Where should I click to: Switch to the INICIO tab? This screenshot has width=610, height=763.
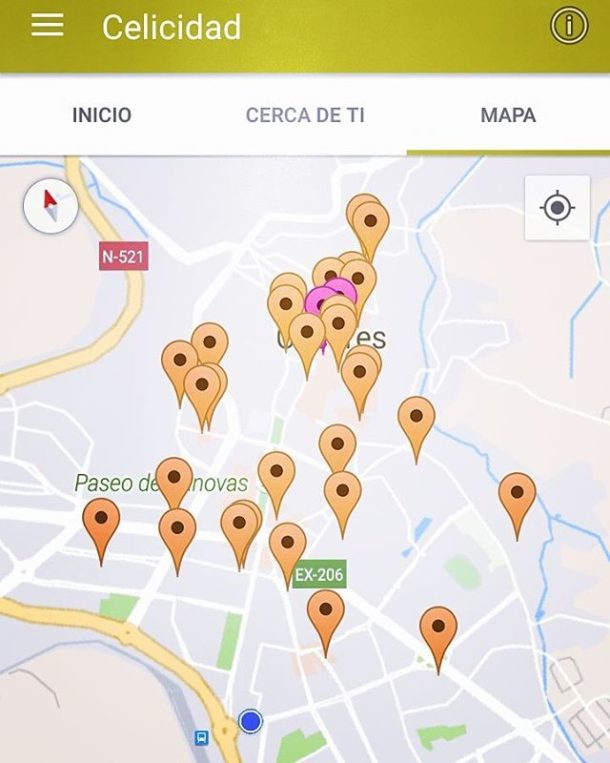pos(101,115)
